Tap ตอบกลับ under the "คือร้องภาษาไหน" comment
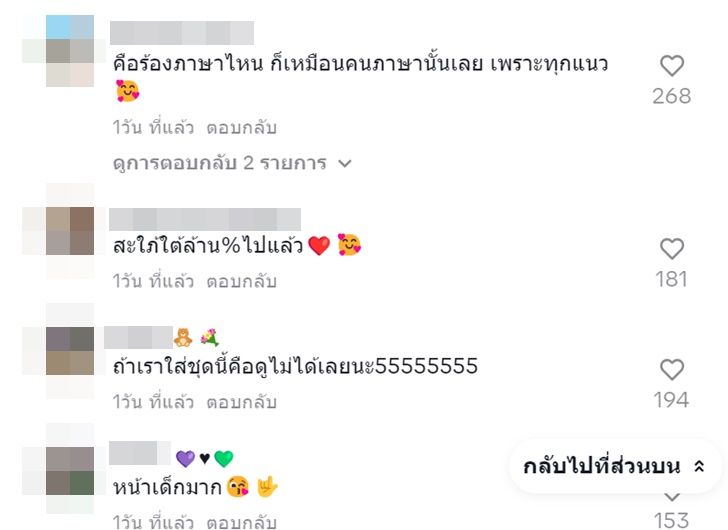The height and width of the screenshot is (530, 728). point(241,128)
